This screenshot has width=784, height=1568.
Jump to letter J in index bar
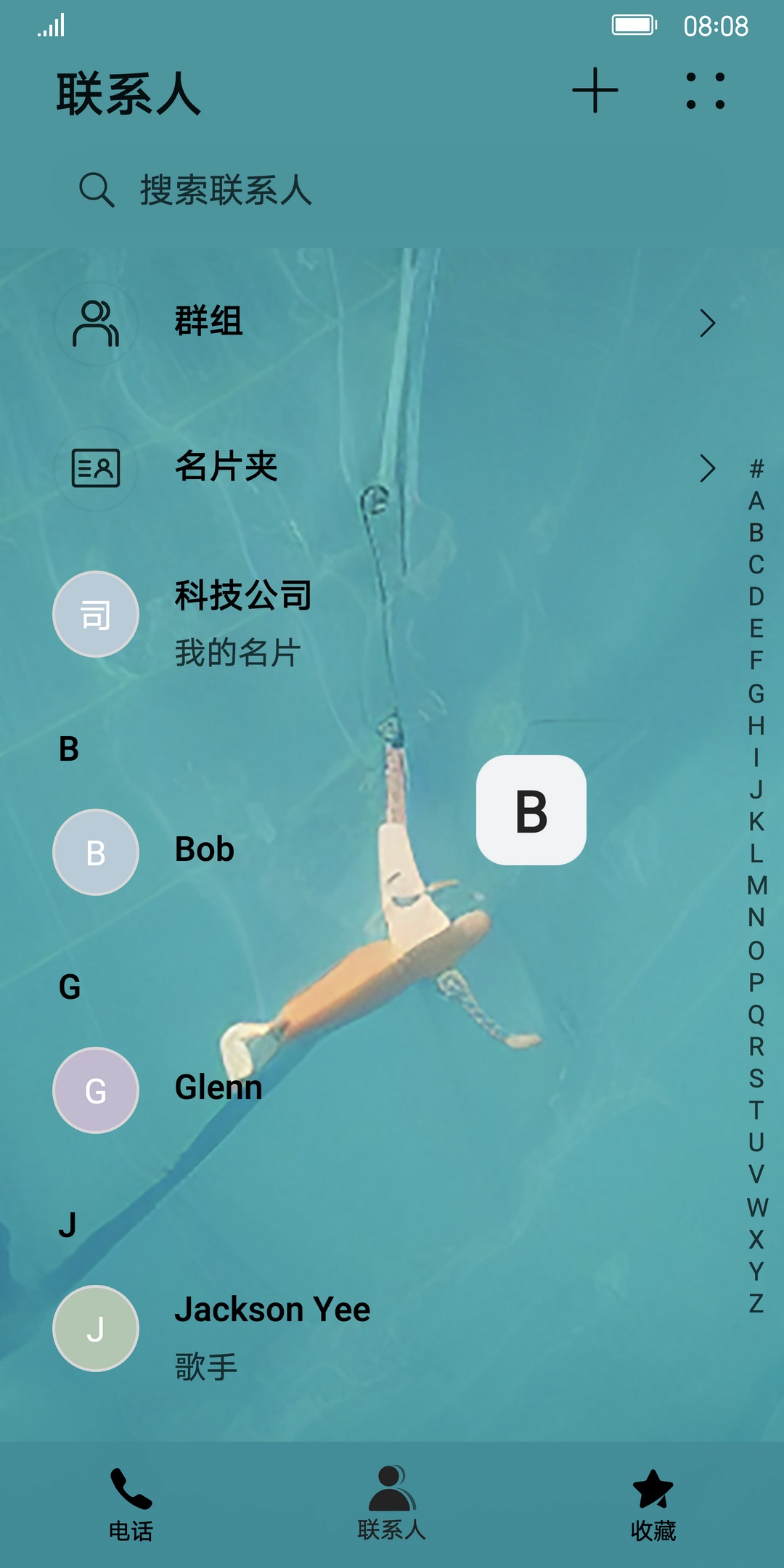pos(756,790)
